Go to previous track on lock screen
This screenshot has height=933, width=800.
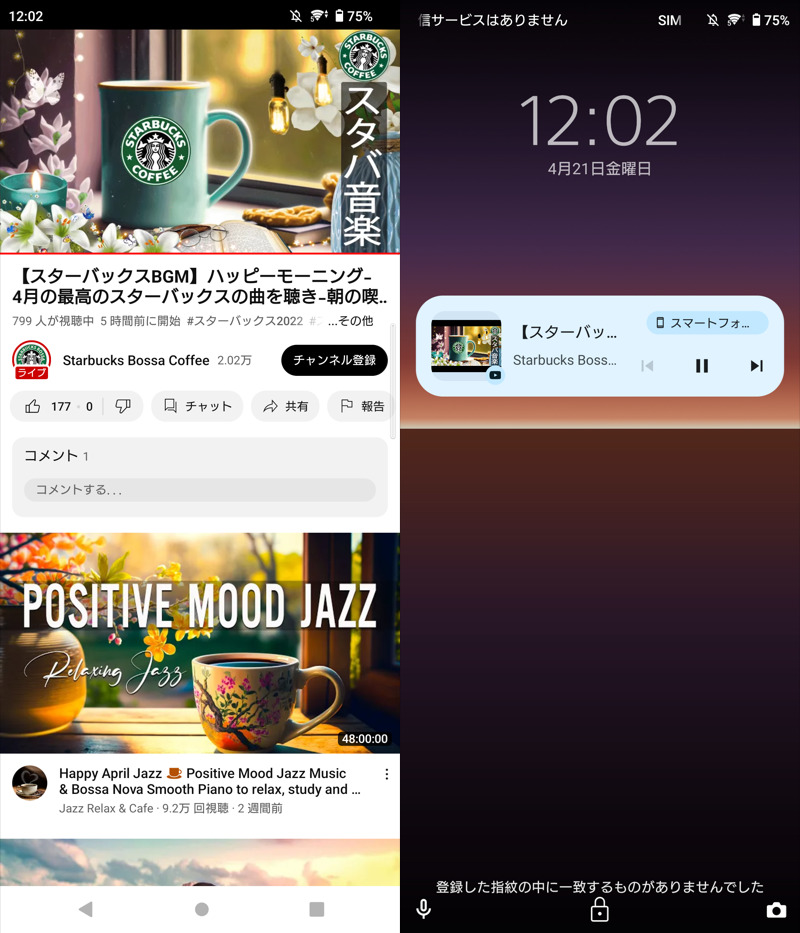(647, 366)
